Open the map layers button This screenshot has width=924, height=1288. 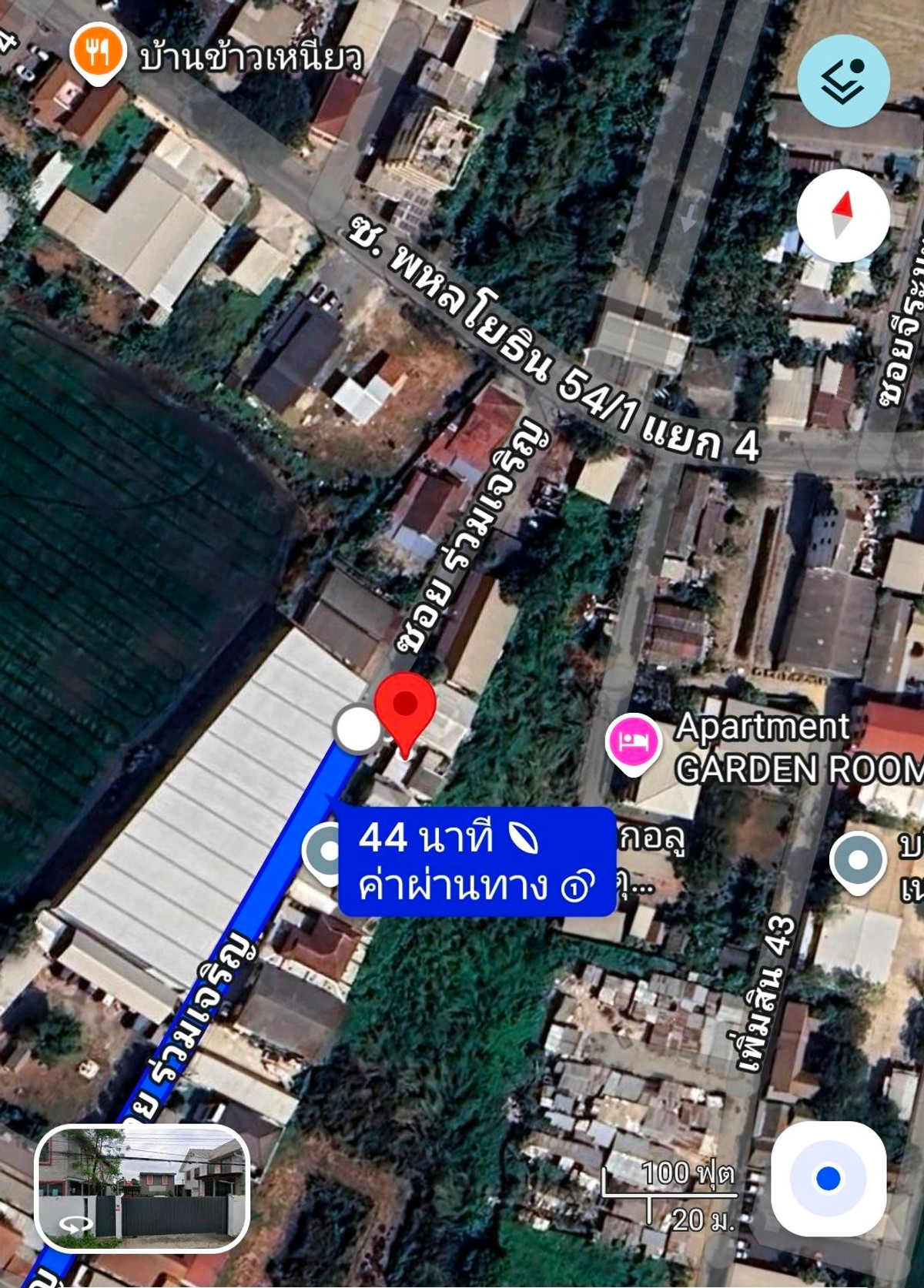coord(843,80)
